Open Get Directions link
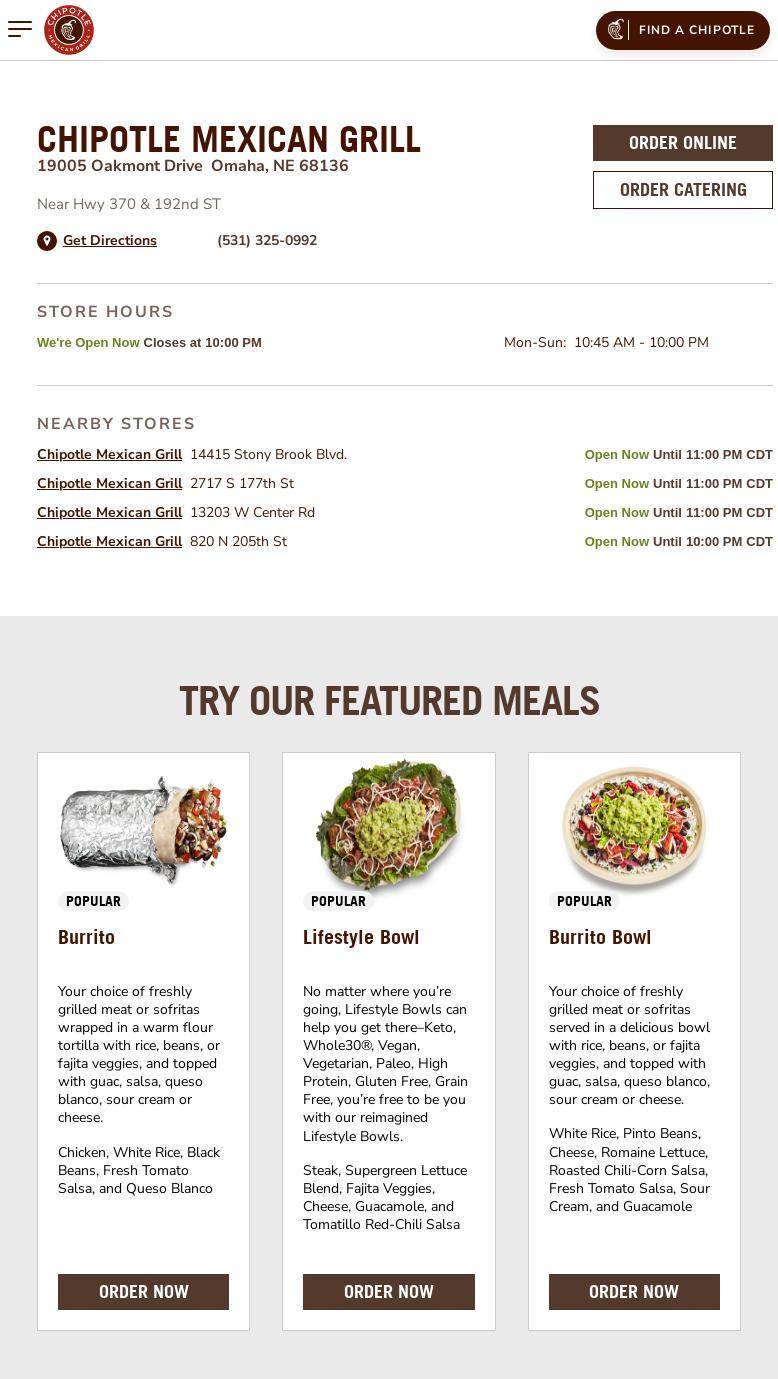This screenshot has height=1379, width=778. pyautogui.click(x=110, y=240)
